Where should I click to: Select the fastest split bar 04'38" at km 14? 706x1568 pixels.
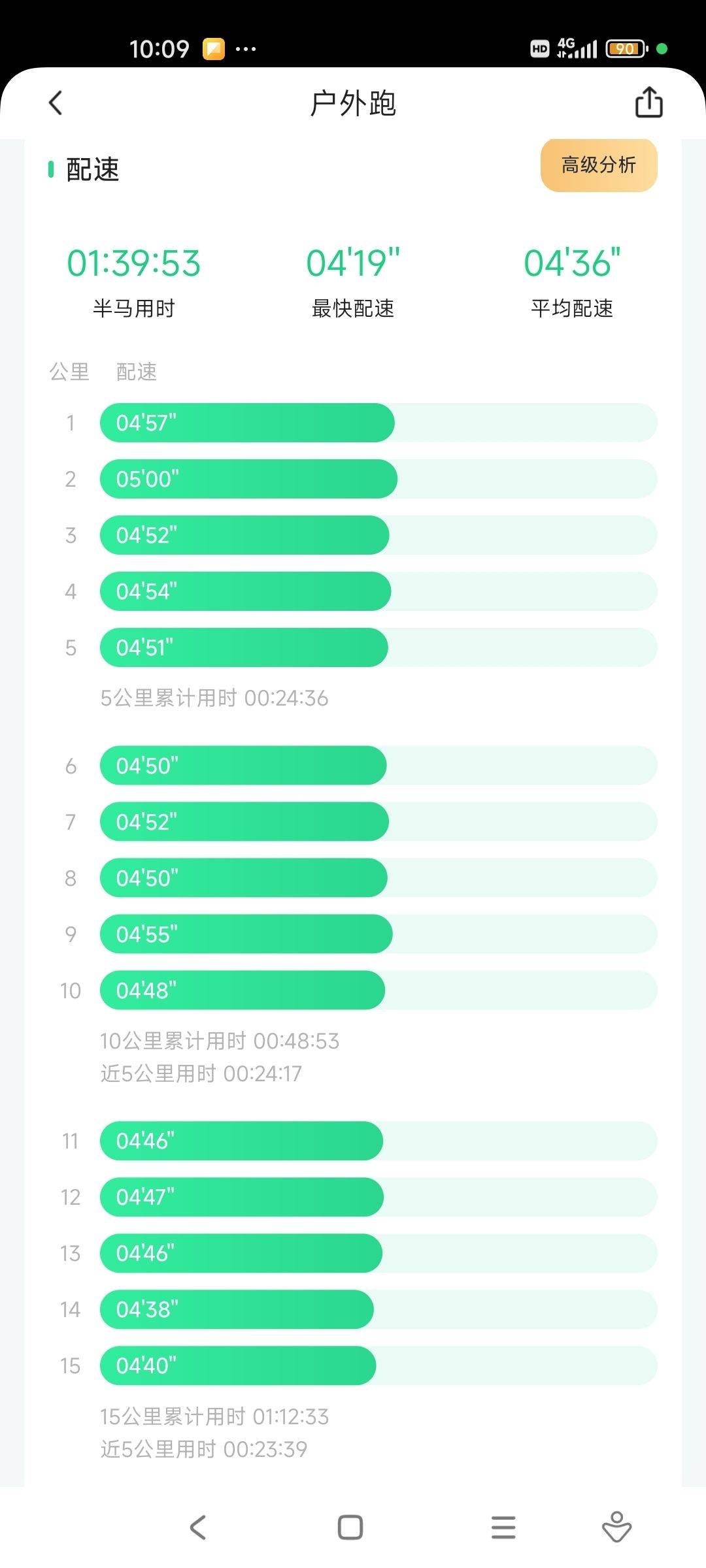pyautogui.click(x=235, y=1309)
